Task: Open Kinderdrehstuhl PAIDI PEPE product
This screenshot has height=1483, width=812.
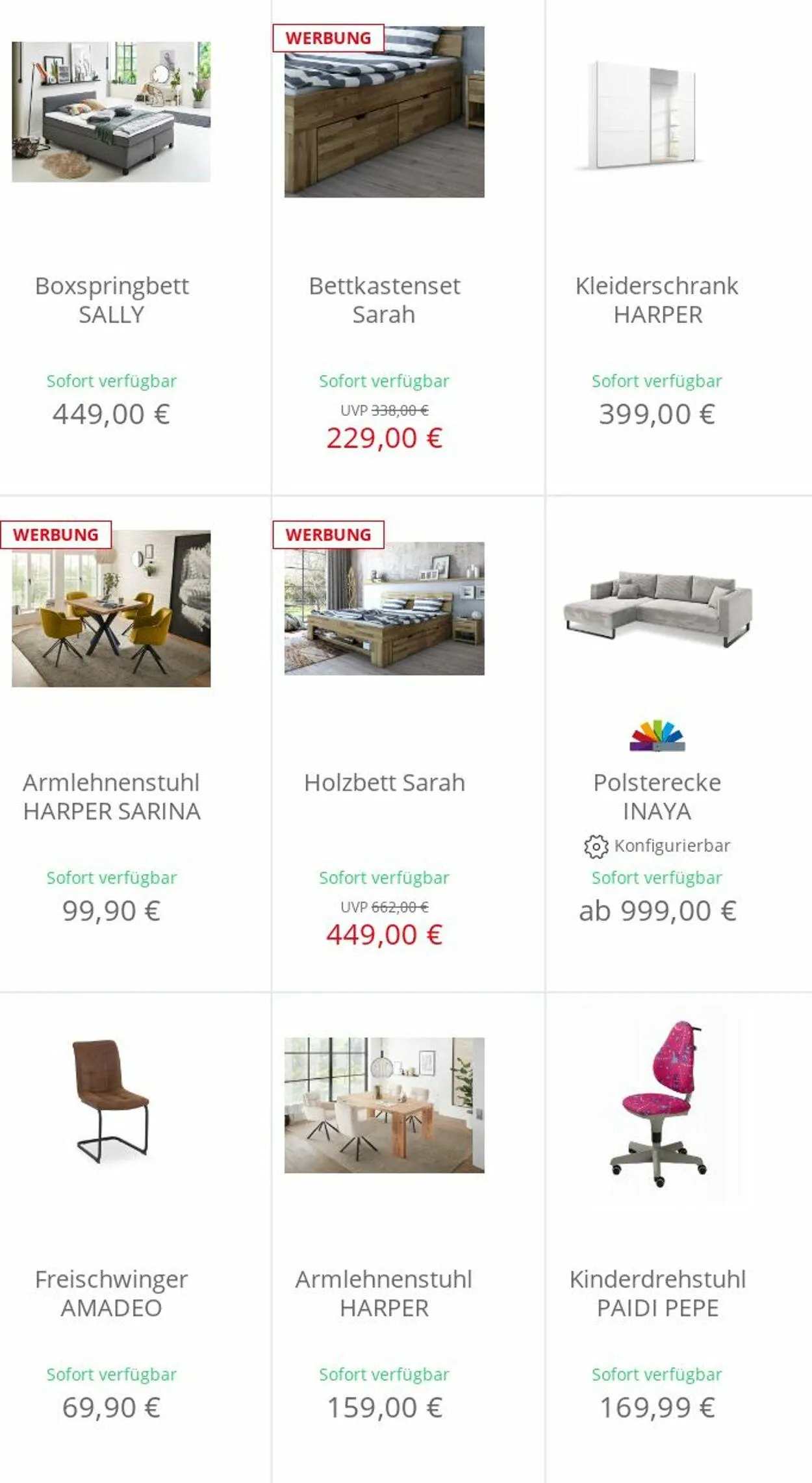Action: click(x=657, y=1293)
